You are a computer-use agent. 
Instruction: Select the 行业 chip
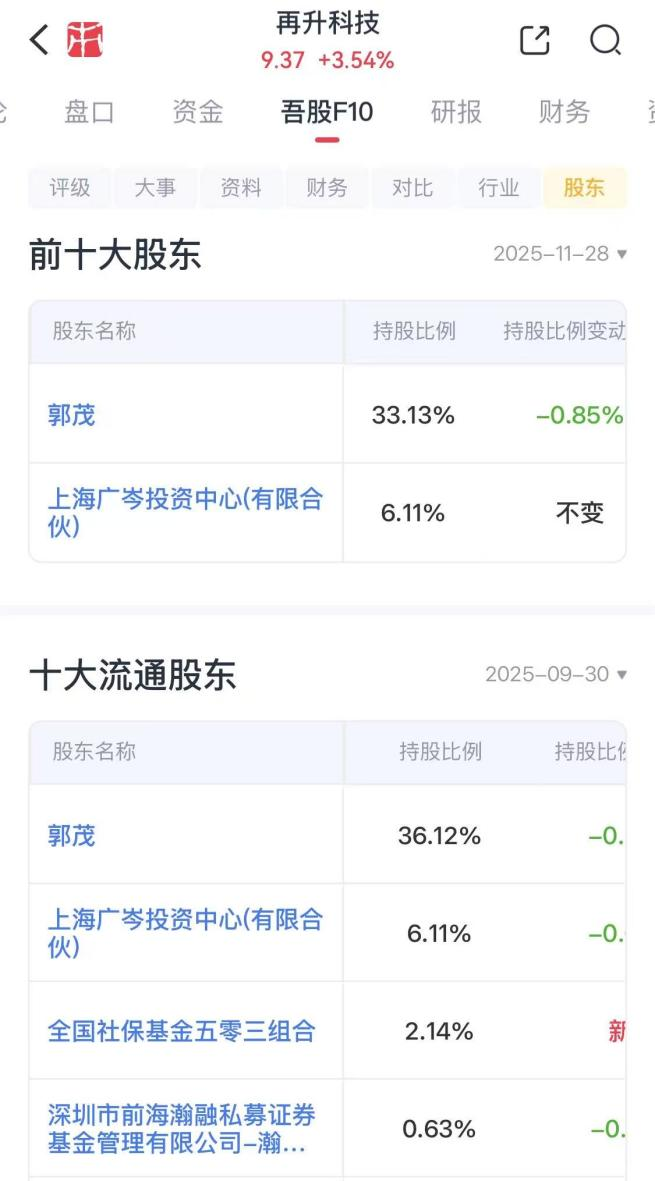pyautogui.click(x=498, y=187)
